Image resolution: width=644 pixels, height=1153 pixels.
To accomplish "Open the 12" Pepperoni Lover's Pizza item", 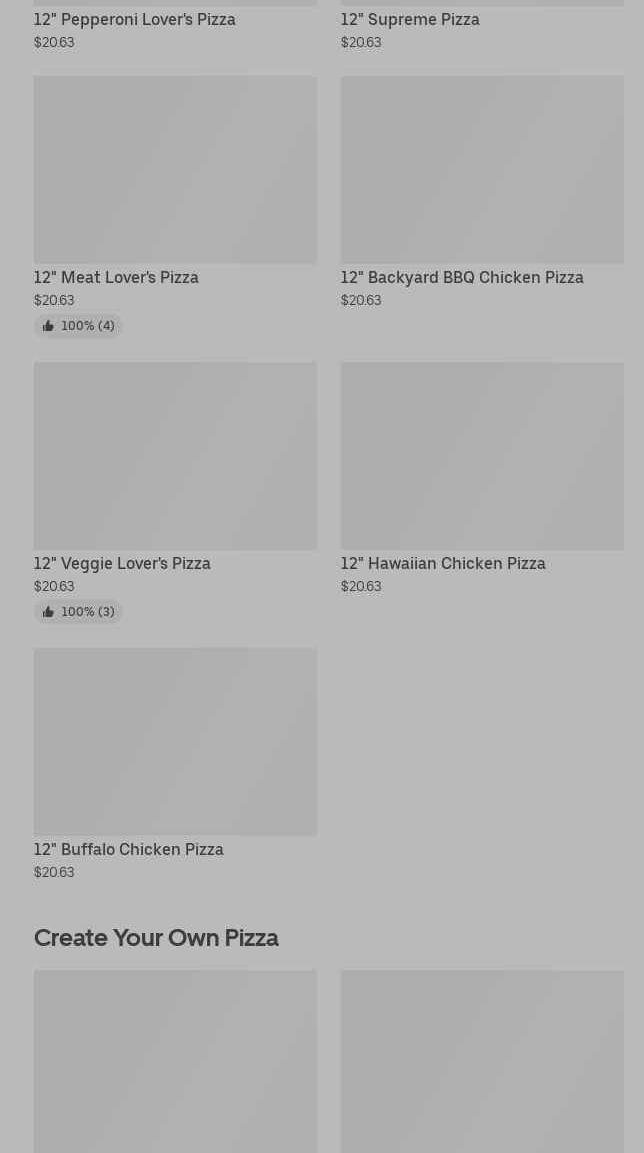I will [x=135, y=20].
